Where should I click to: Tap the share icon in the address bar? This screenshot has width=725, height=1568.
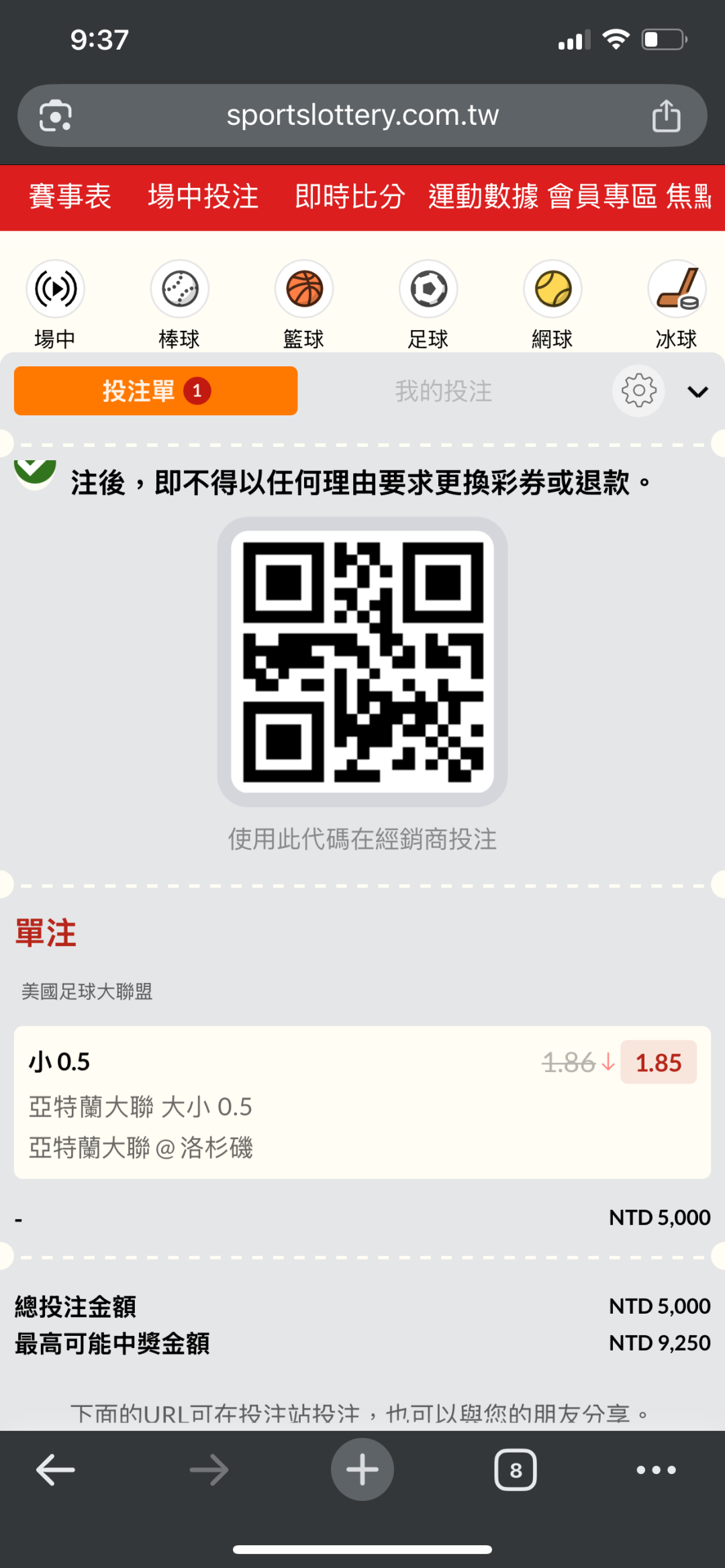point(666,115)
